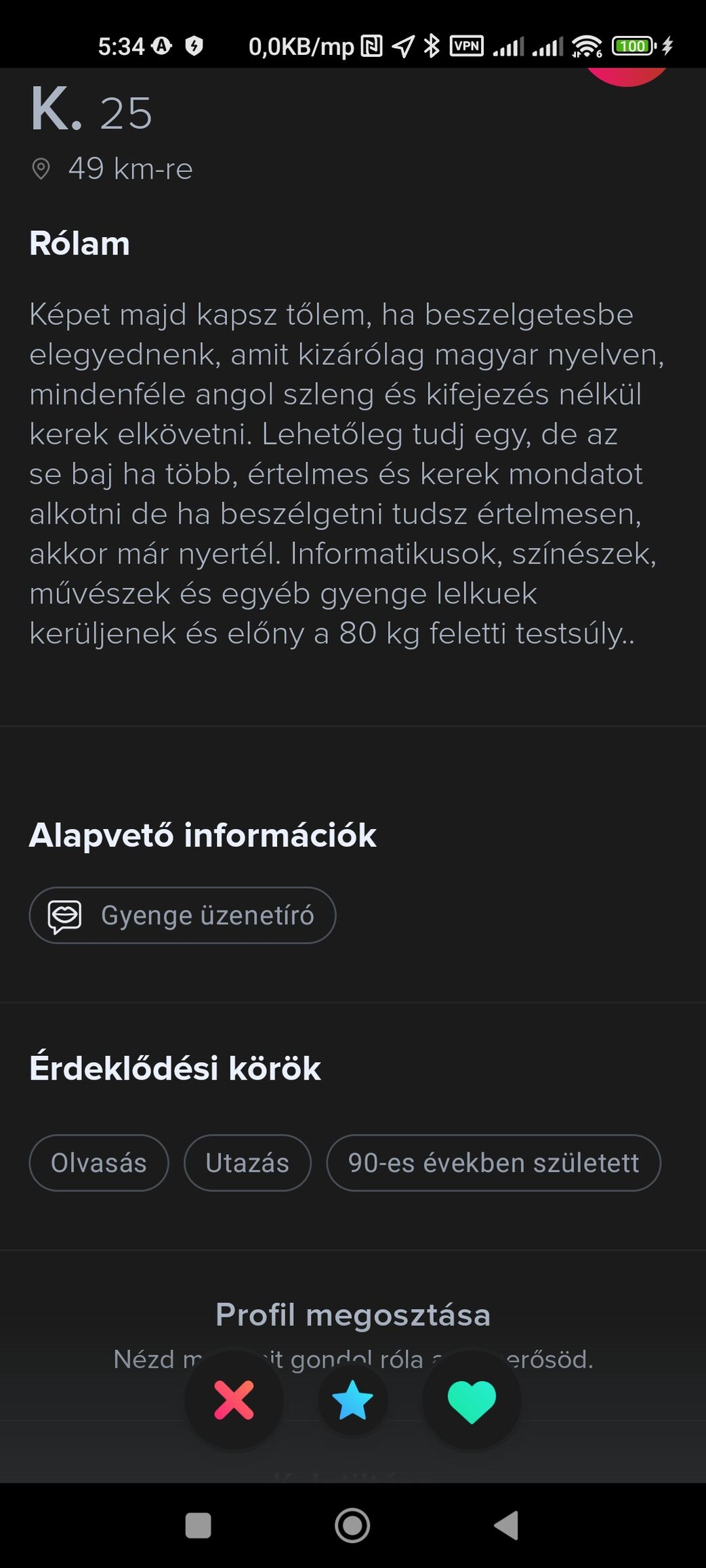706x1568 pixels.
Task: Go to the home screen
Action: point(352,1525)
